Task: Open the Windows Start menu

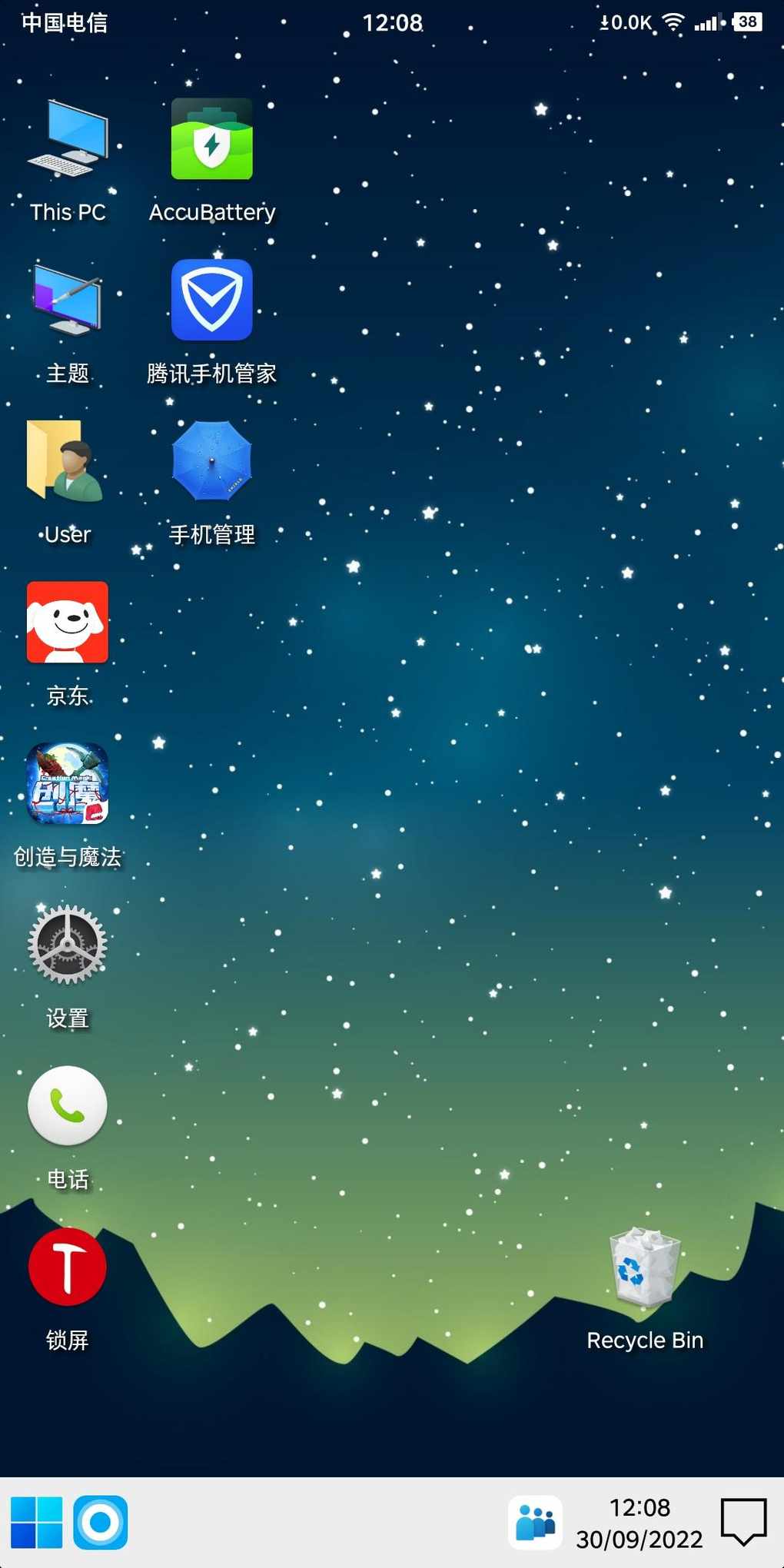Action: (36, 1522)
